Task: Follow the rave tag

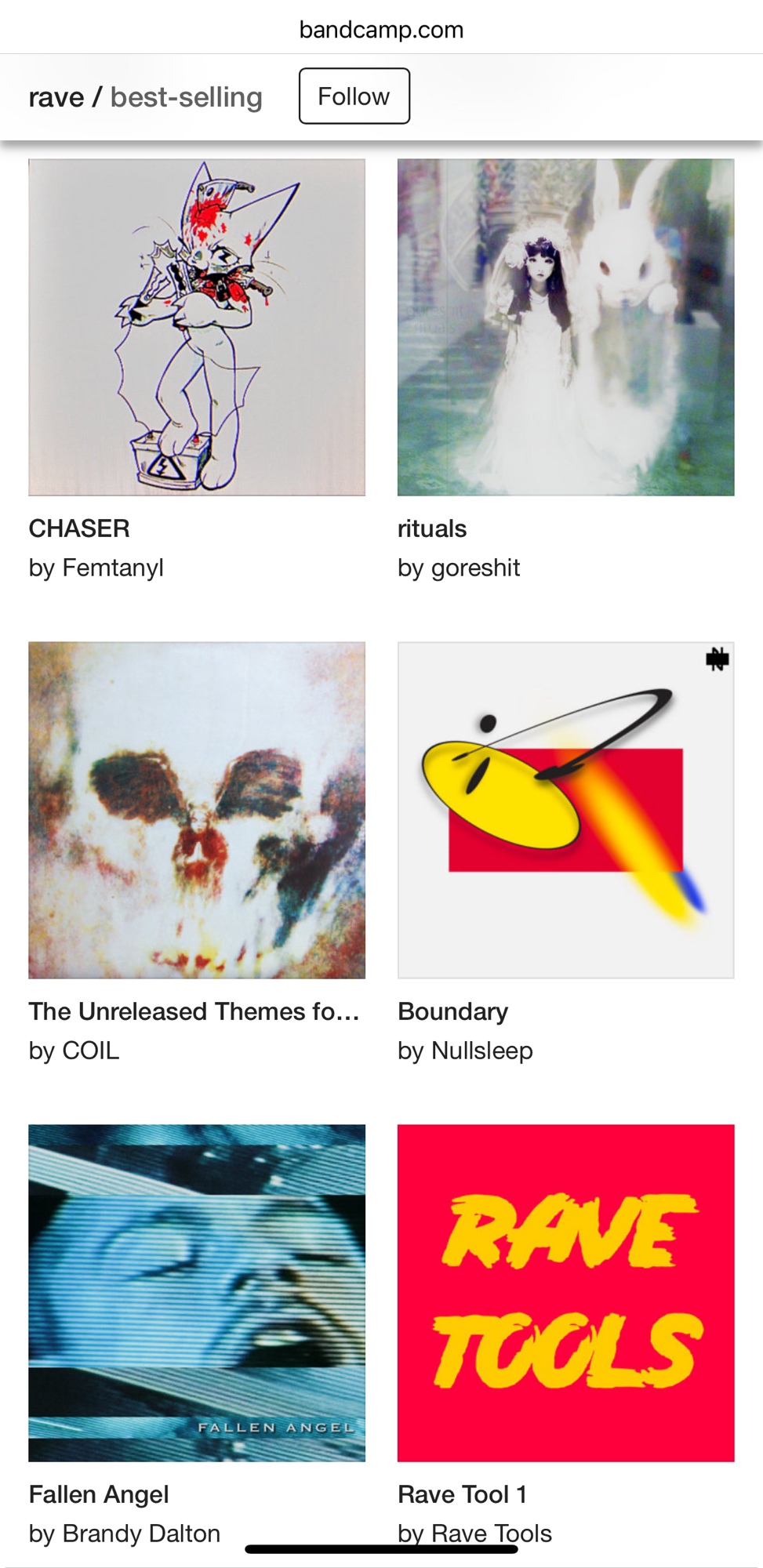Action: 354,96
